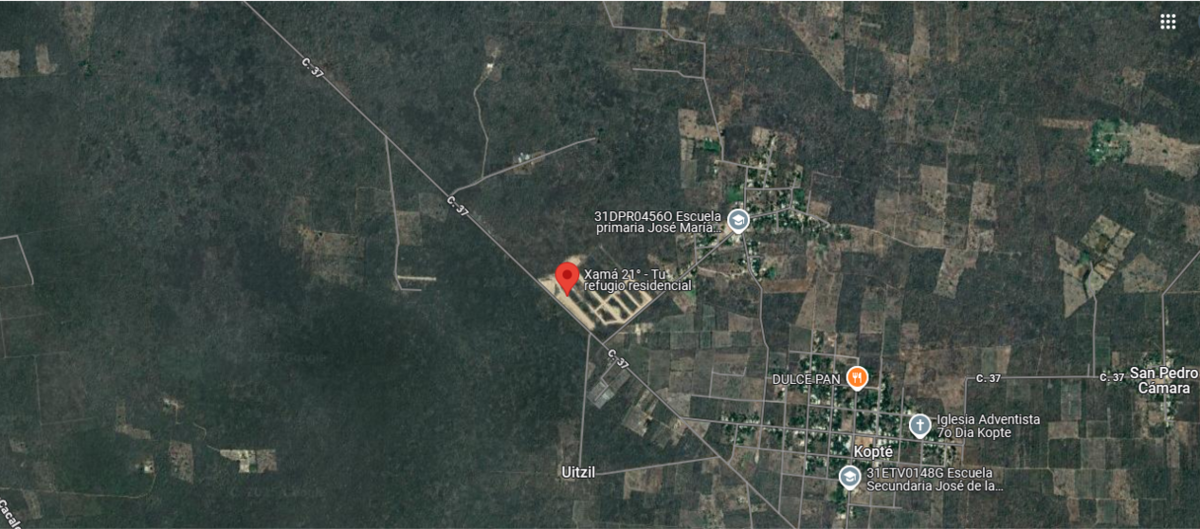Open the Escuela primaria José María marker

tap(738, 221)
